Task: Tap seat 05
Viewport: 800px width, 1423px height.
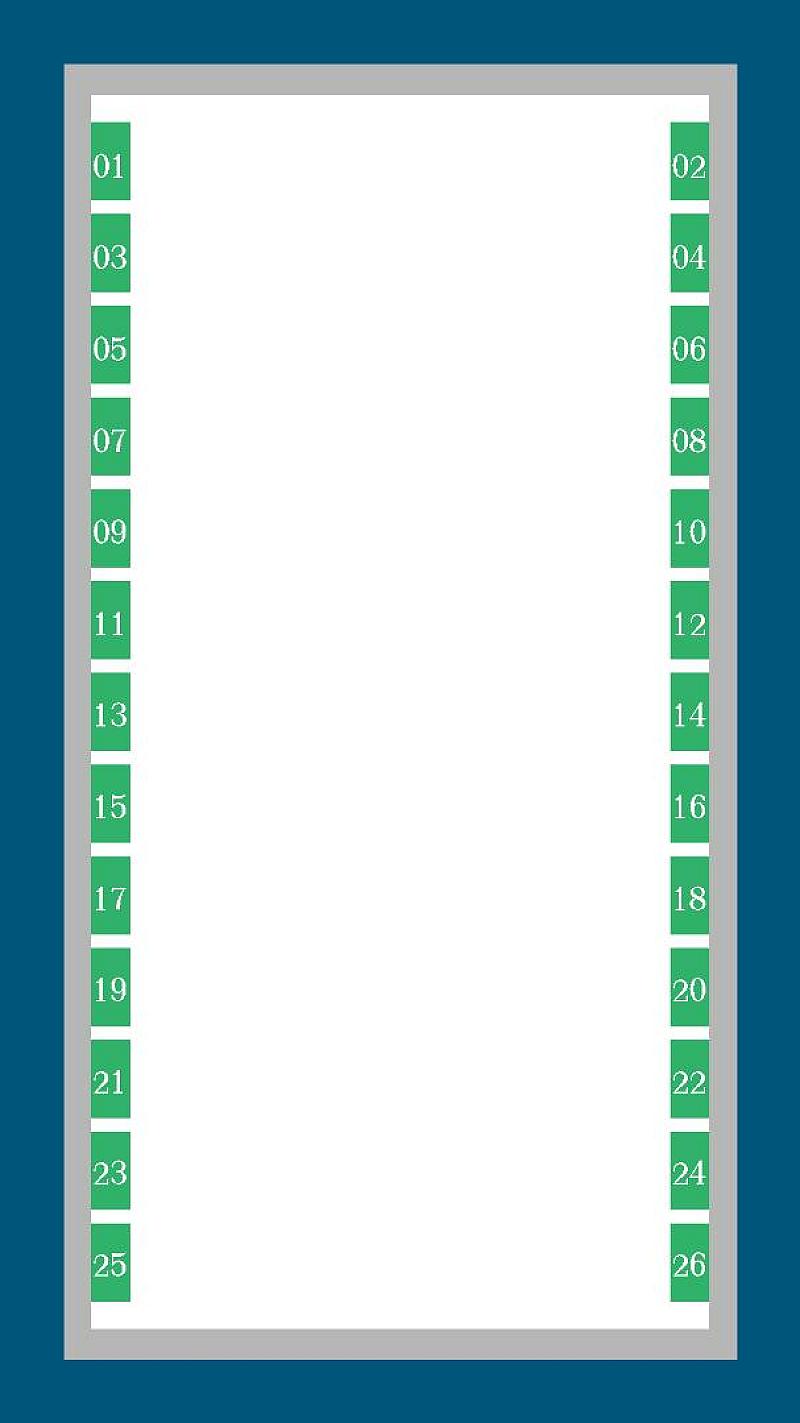Action: [x=110, y=345]
